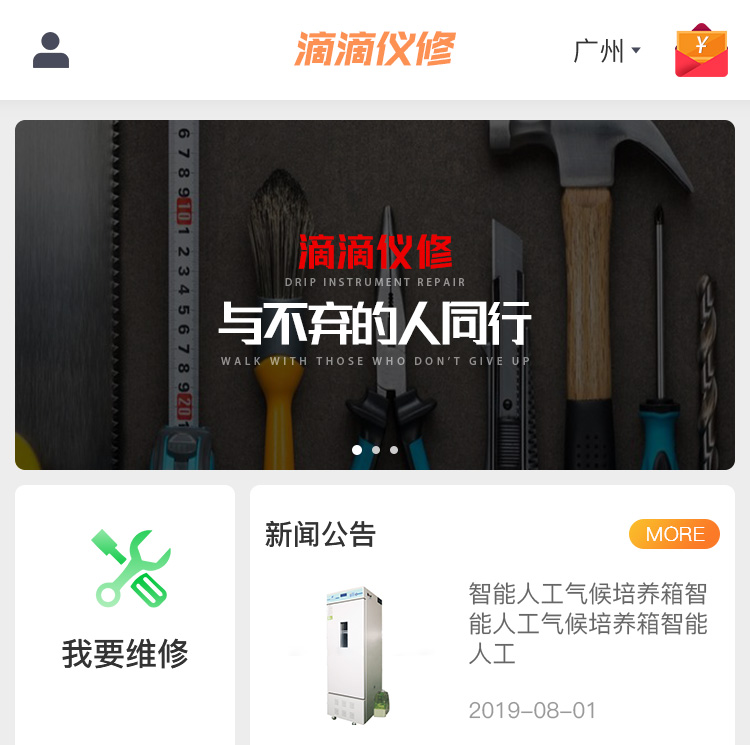View MORE news announcements
Image resolution: width=750 pixels, height=745 pixels.
[674, 534]
